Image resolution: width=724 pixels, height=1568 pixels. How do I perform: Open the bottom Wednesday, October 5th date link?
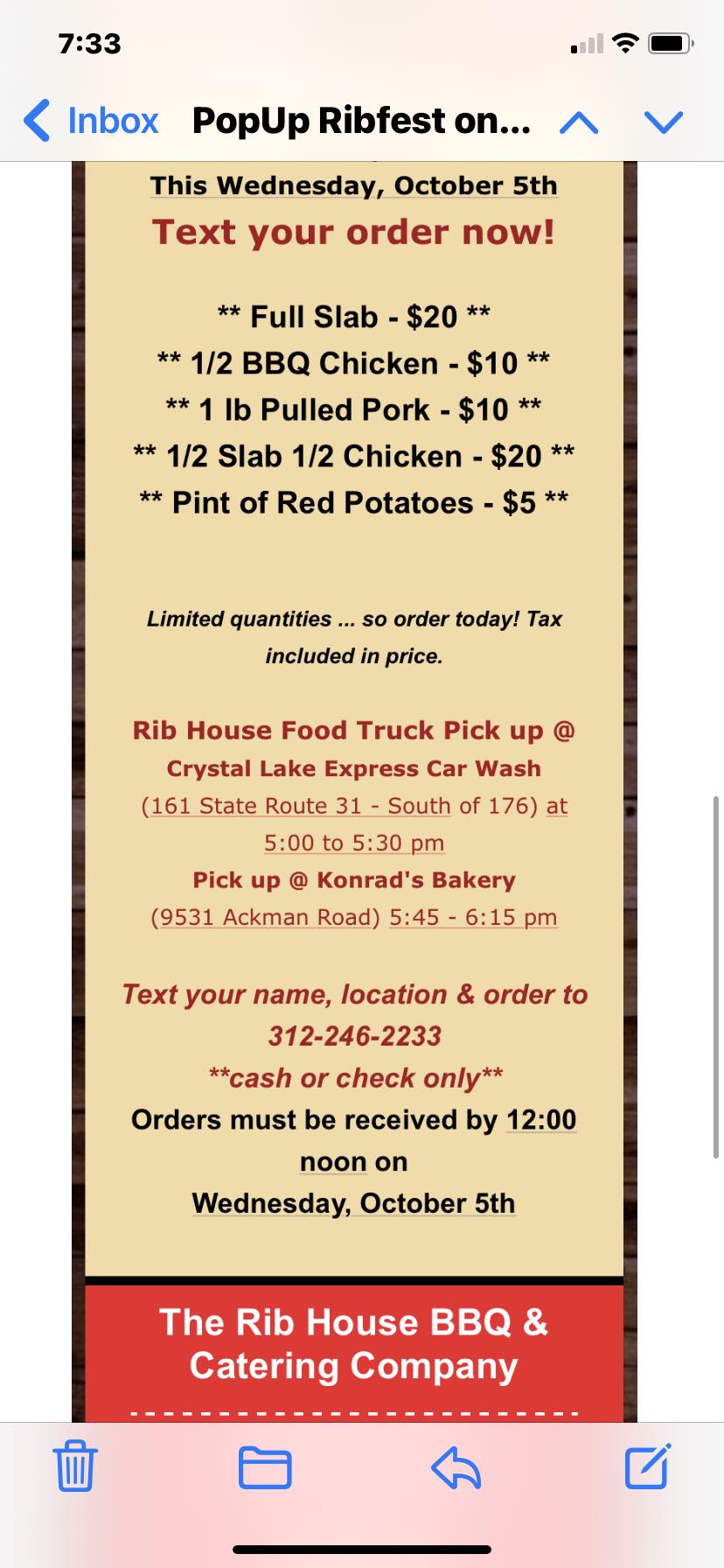point(354,1203)
